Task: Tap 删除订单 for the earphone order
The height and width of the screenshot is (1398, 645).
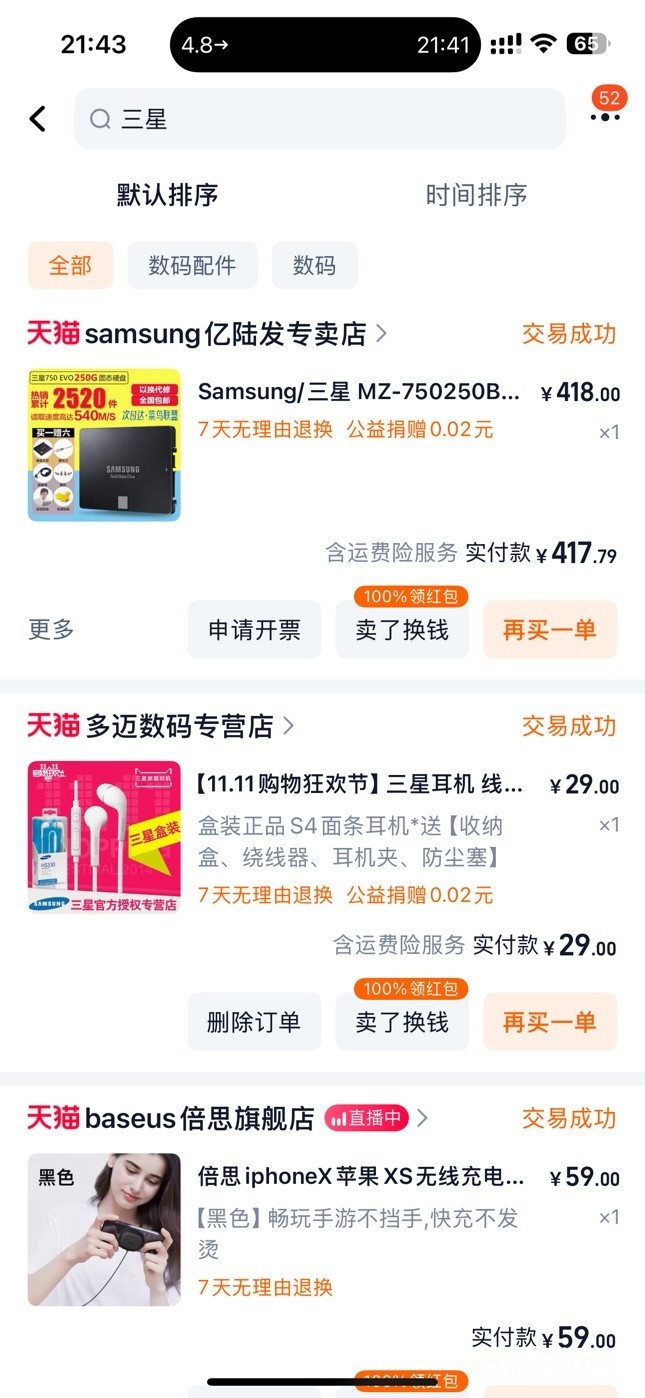Action: [254, 1022]
